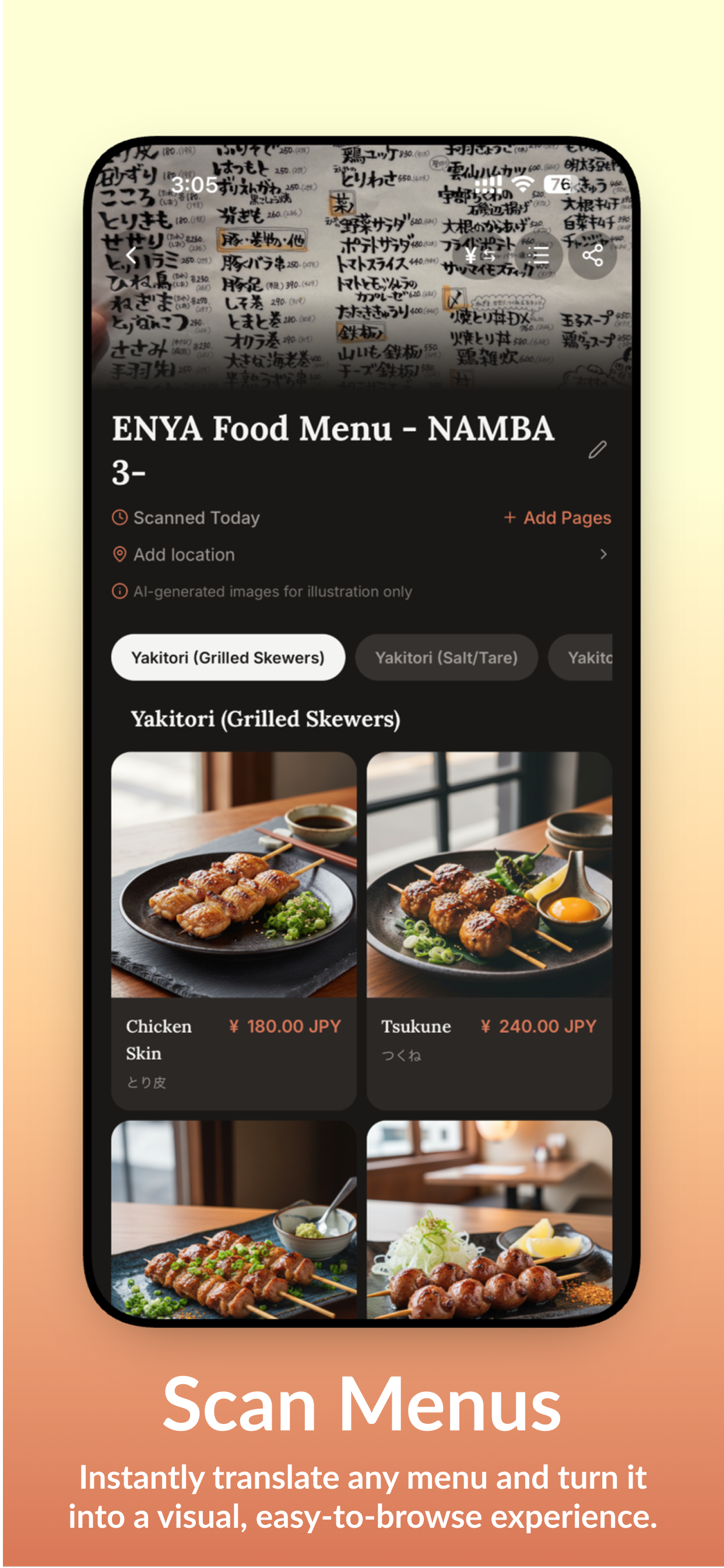724x1568 pixels.
Task: Open Add location
Action: pyautogui.click(x=184, y=555)
